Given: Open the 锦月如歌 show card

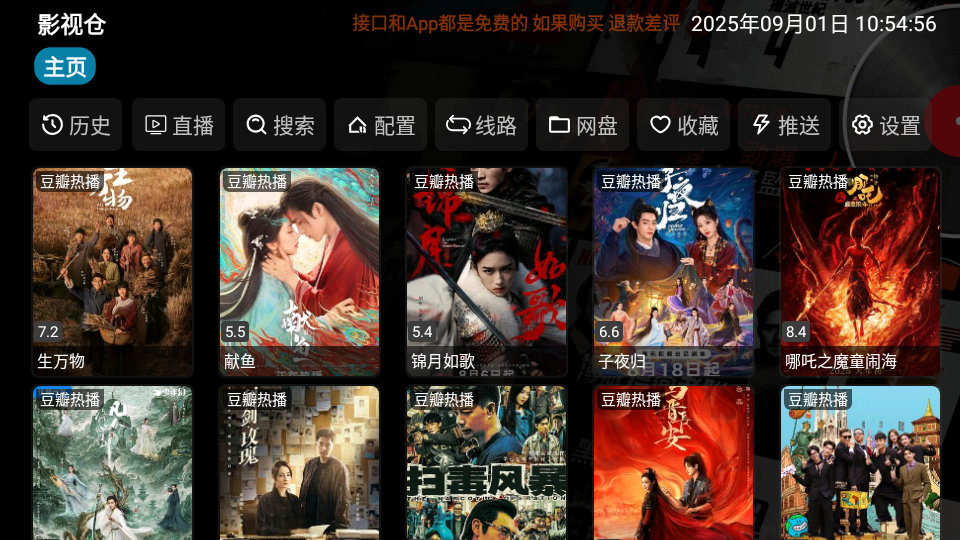Looking at the screenshot, I should (x=487, y=271).
